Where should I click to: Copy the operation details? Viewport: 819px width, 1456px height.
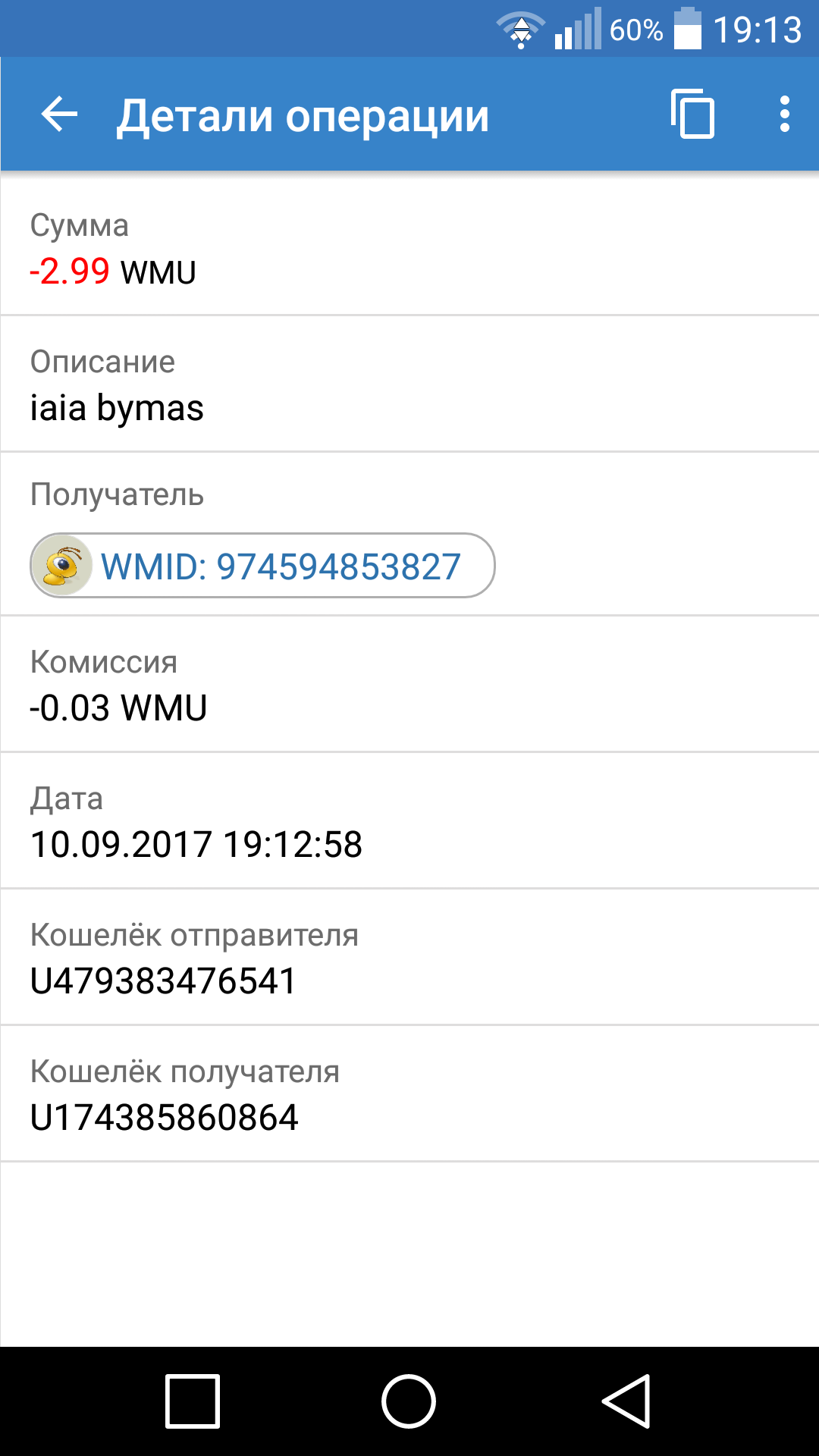692,115
